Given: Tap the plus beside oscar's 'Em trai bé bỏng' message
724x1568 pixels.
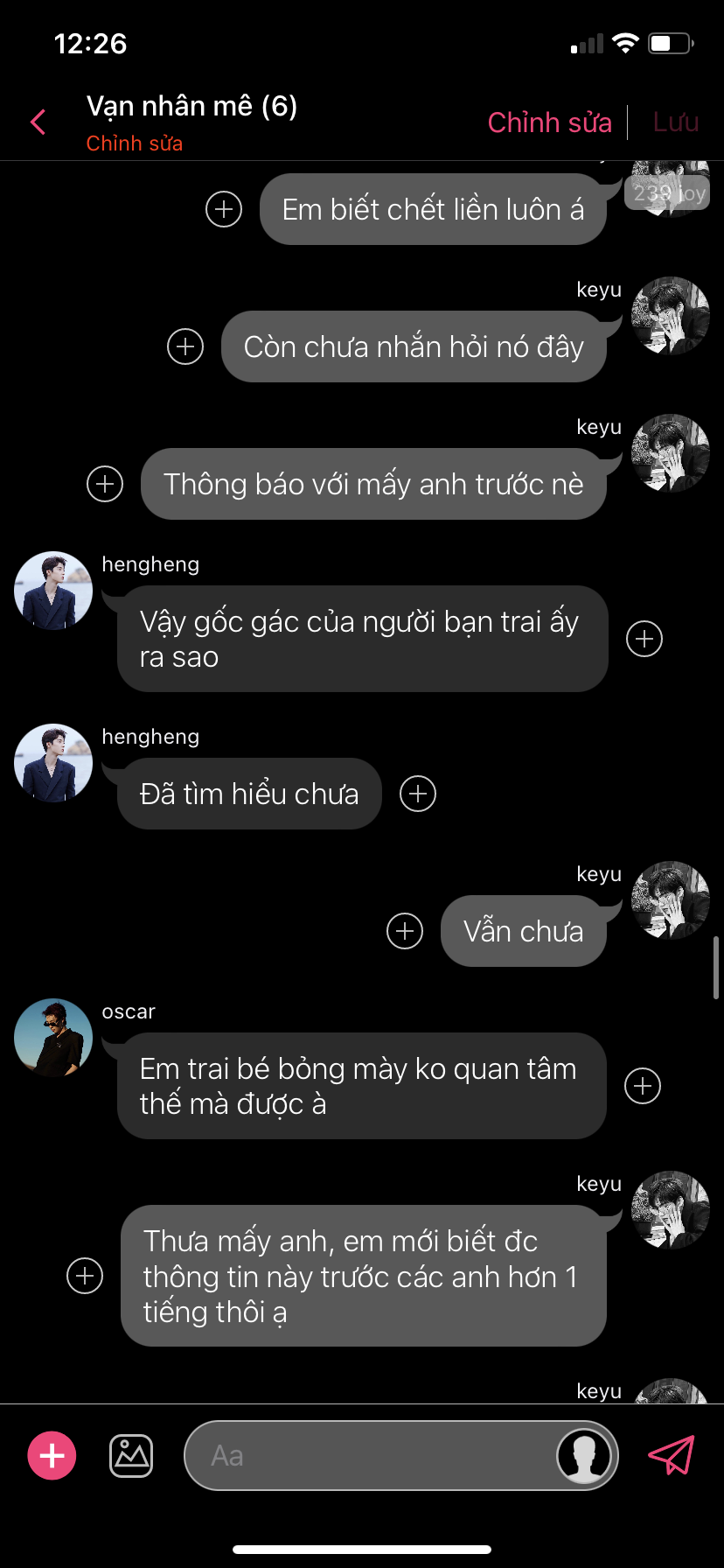Looking at the screenshot, I should pyautogui.click(x=643, y=1086).
